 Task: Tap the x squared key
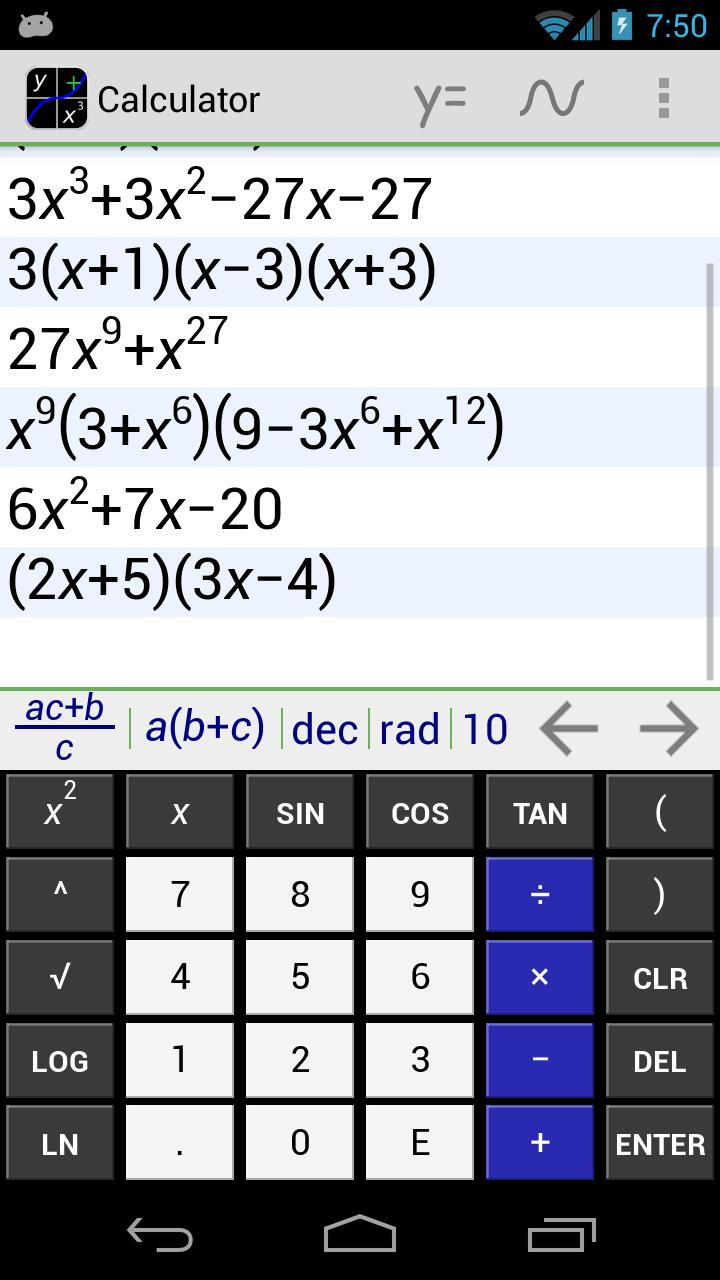coord(59,810)
